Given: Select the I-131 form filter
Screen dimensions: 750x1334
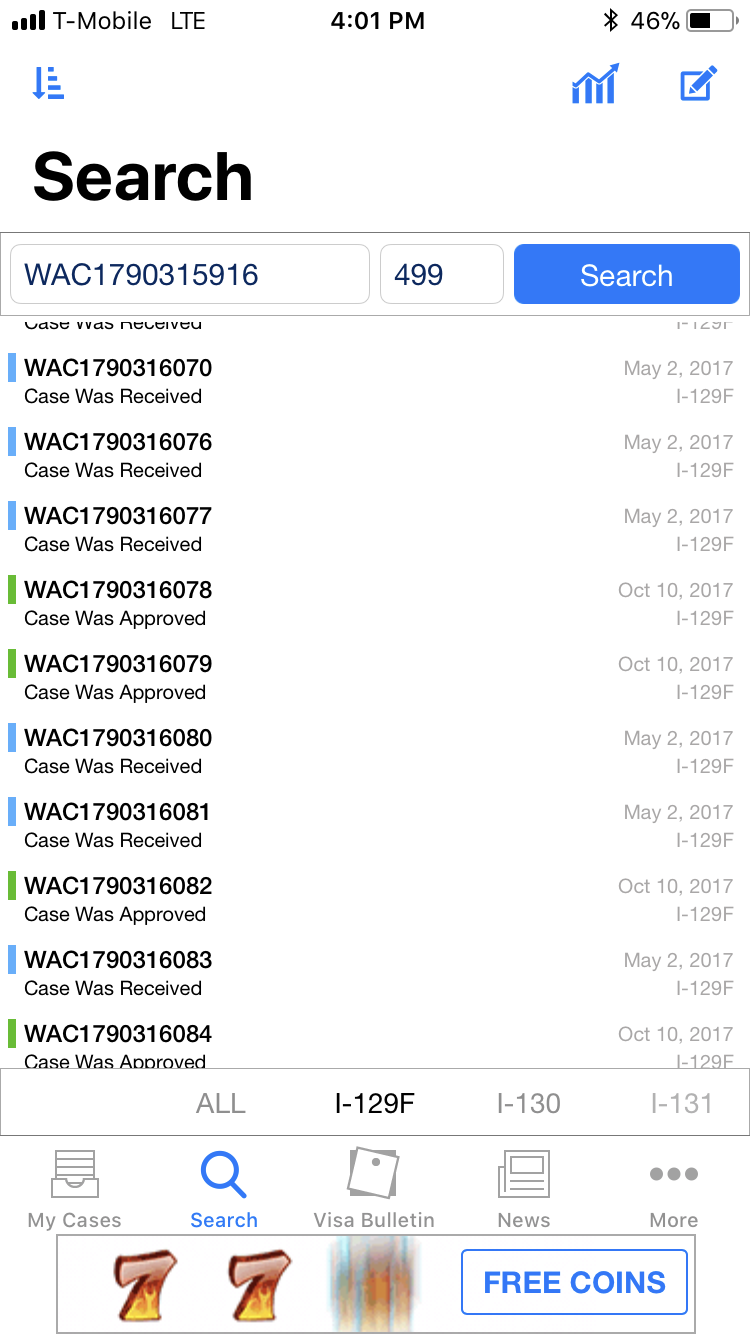Looking at the screenshot, I should click(682, 1103).
